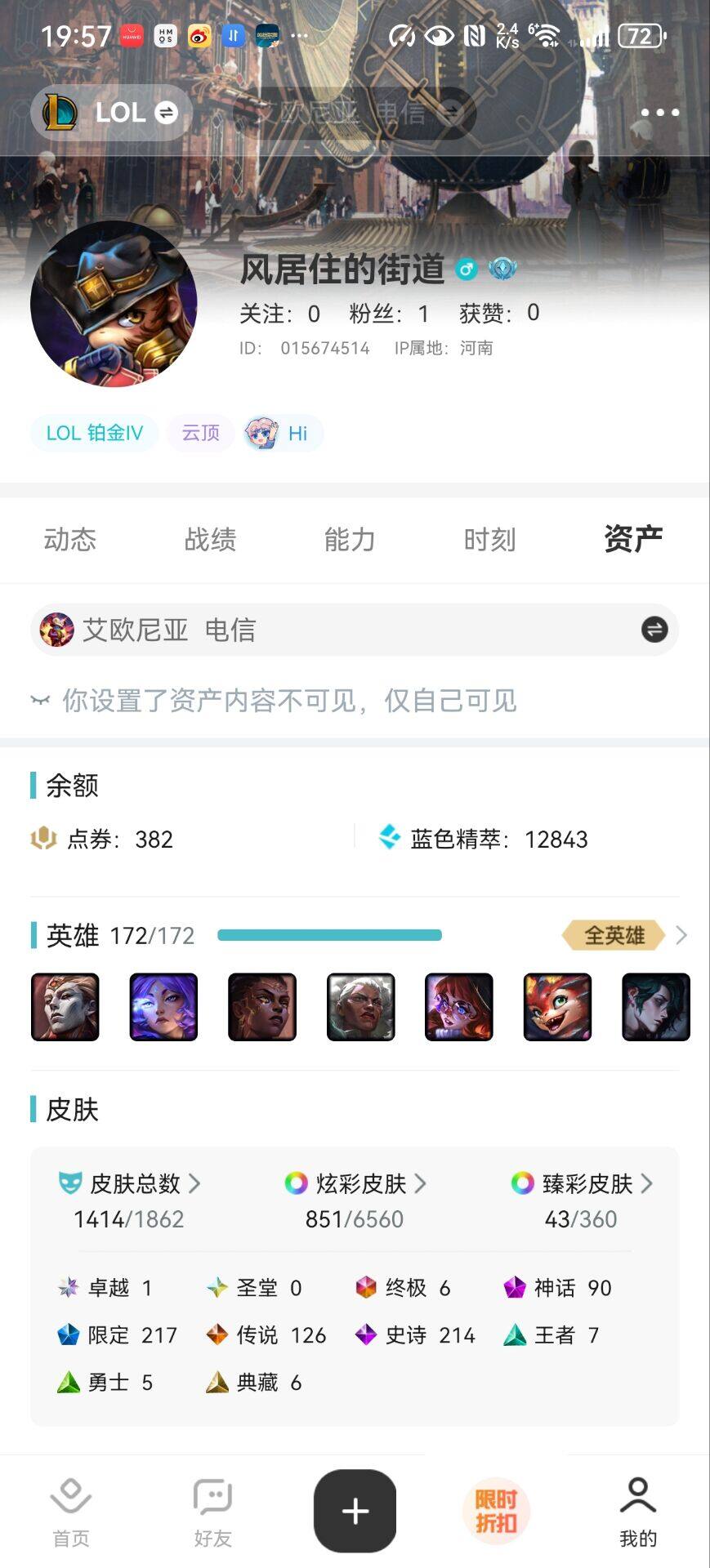Create a new post with plus button
Viewport: 710px width, 1568px height.
(x=355, y=1511)
